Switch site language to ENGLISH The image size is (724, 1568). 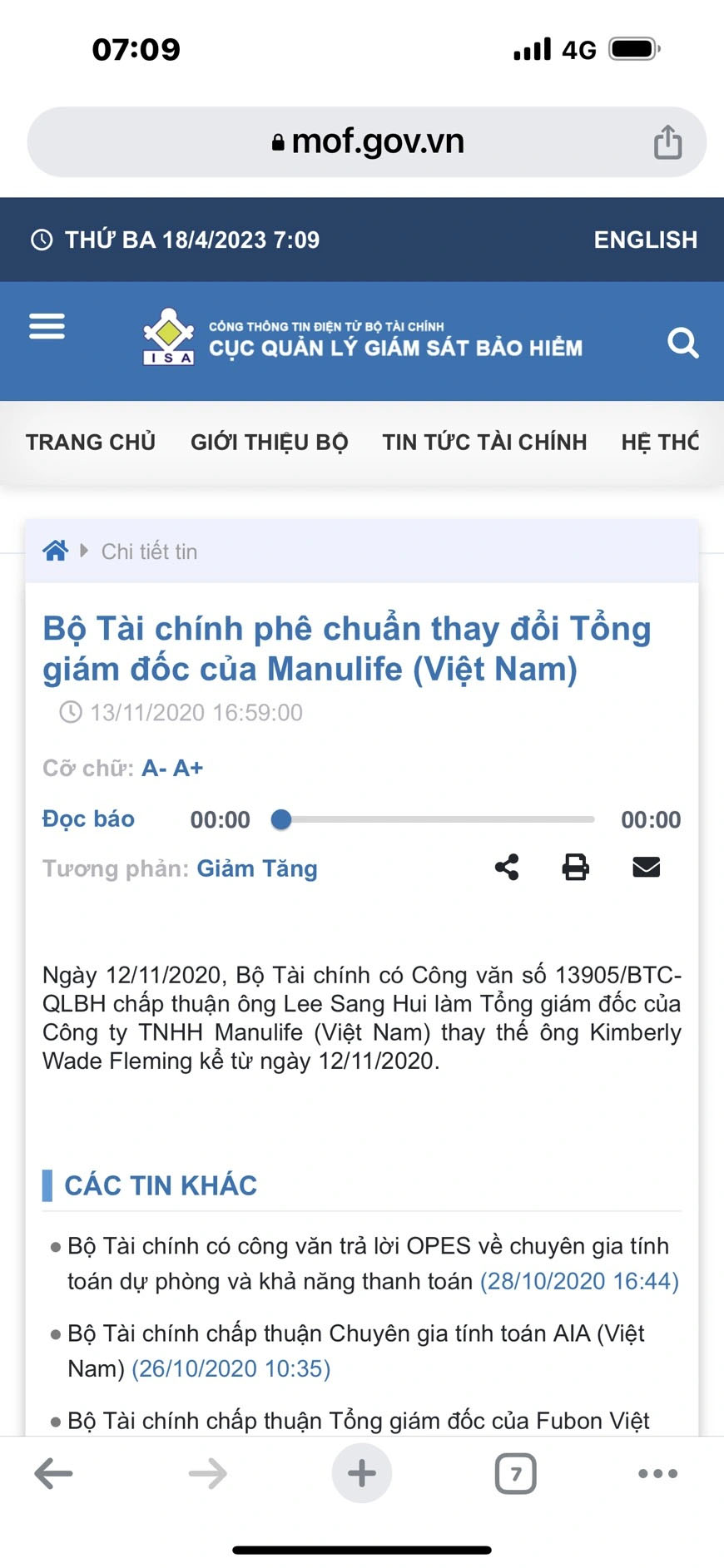(x=645, y=240)
